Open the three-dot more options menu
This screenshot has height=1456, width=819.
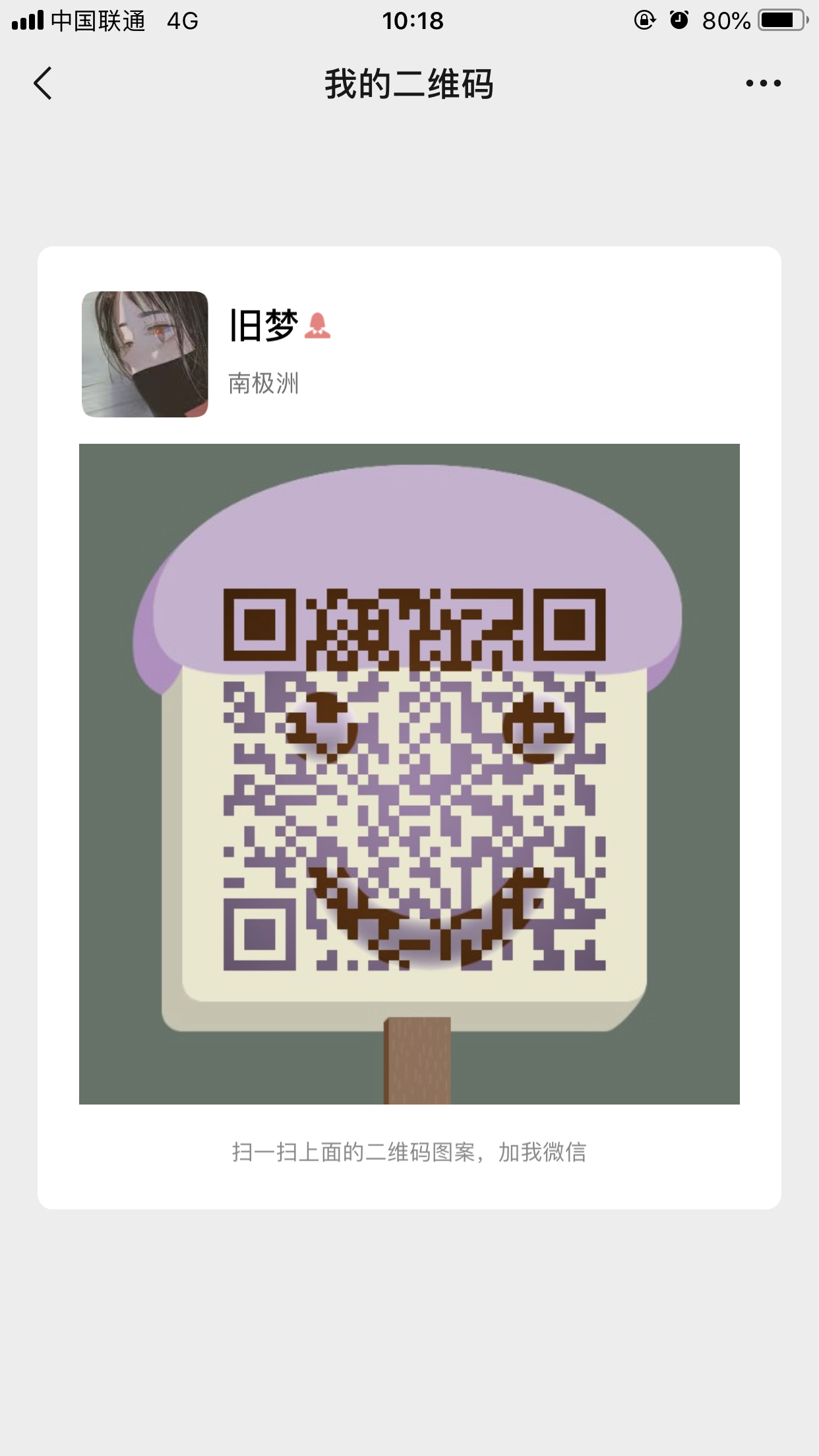pos(763,84)
